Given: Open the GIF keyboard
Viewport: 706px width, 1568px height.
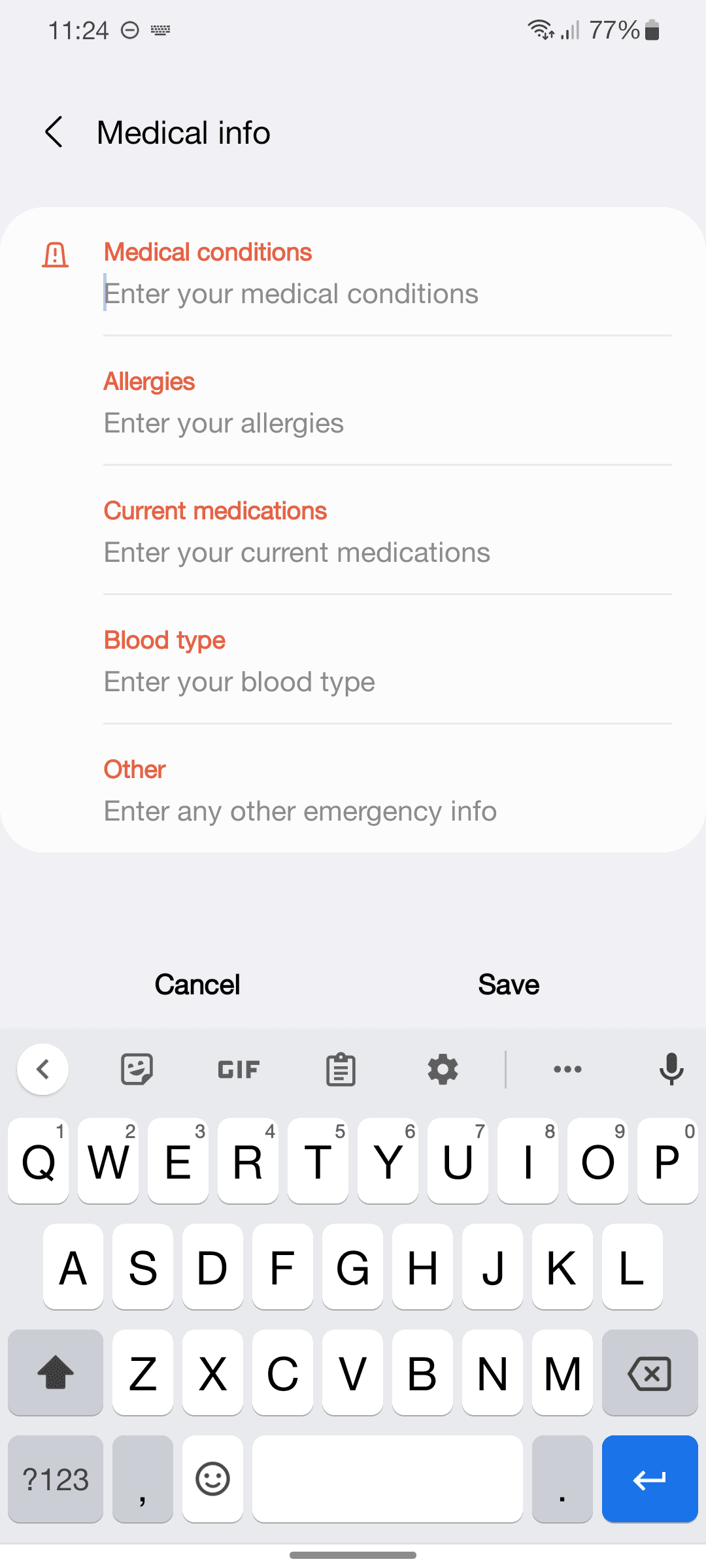Looking at the screenshot, I should pyautogui.click(x=239, y=1070).
